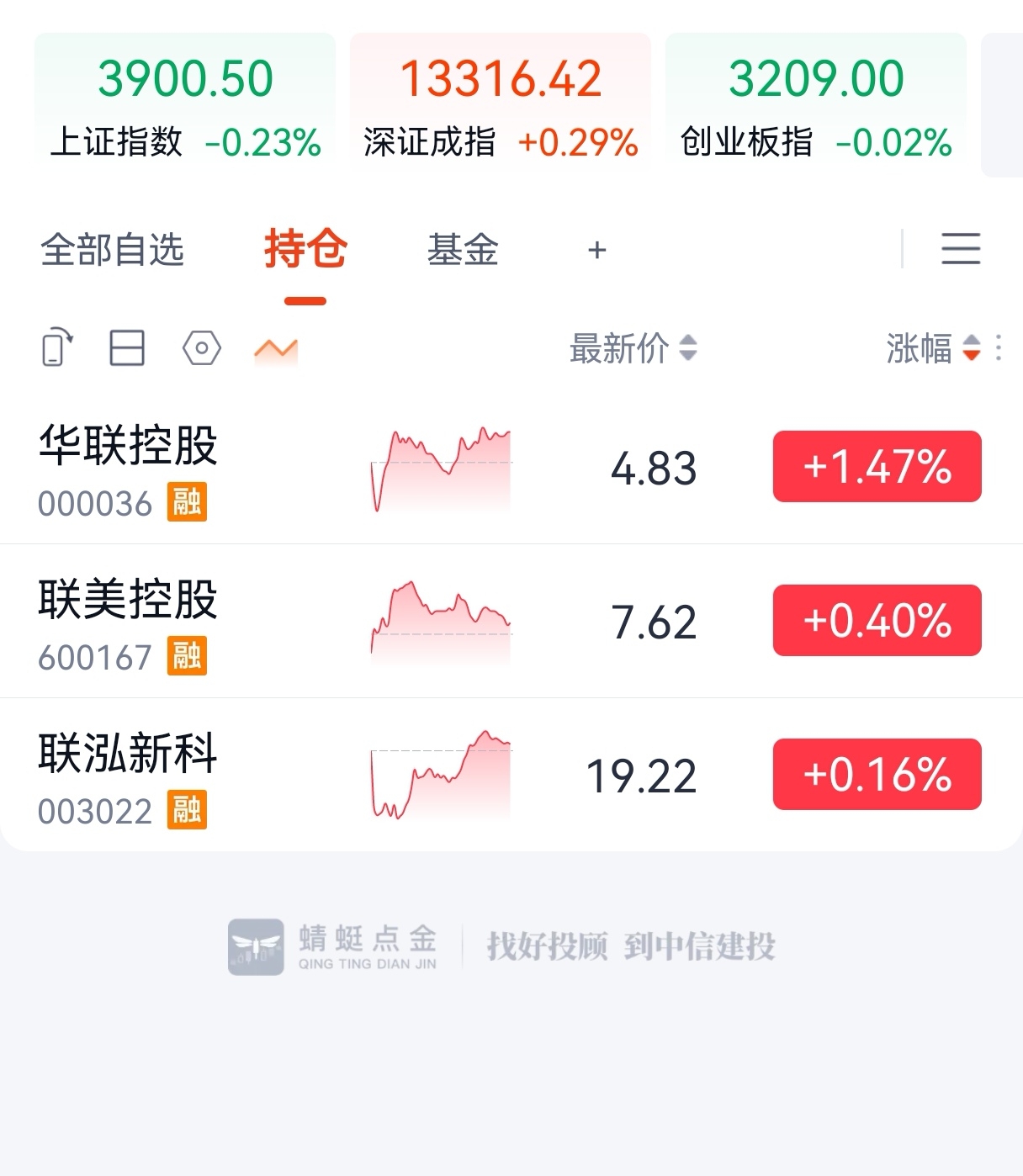Tap the +0.16% change badge for 联泓新科
This screenshot has width=1023, height=1176.
pos(877,775)
